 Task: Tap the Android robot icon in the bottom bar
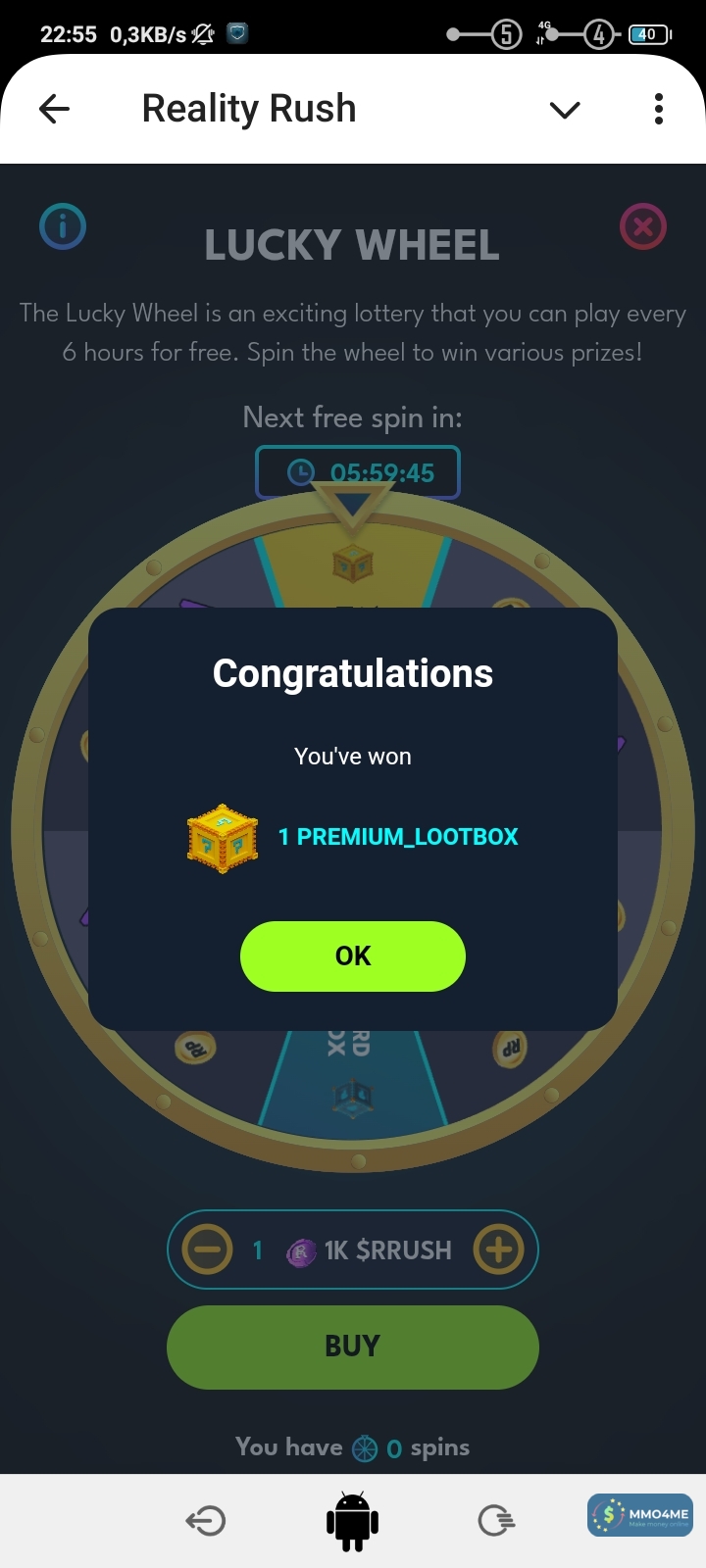[352, 1521]
